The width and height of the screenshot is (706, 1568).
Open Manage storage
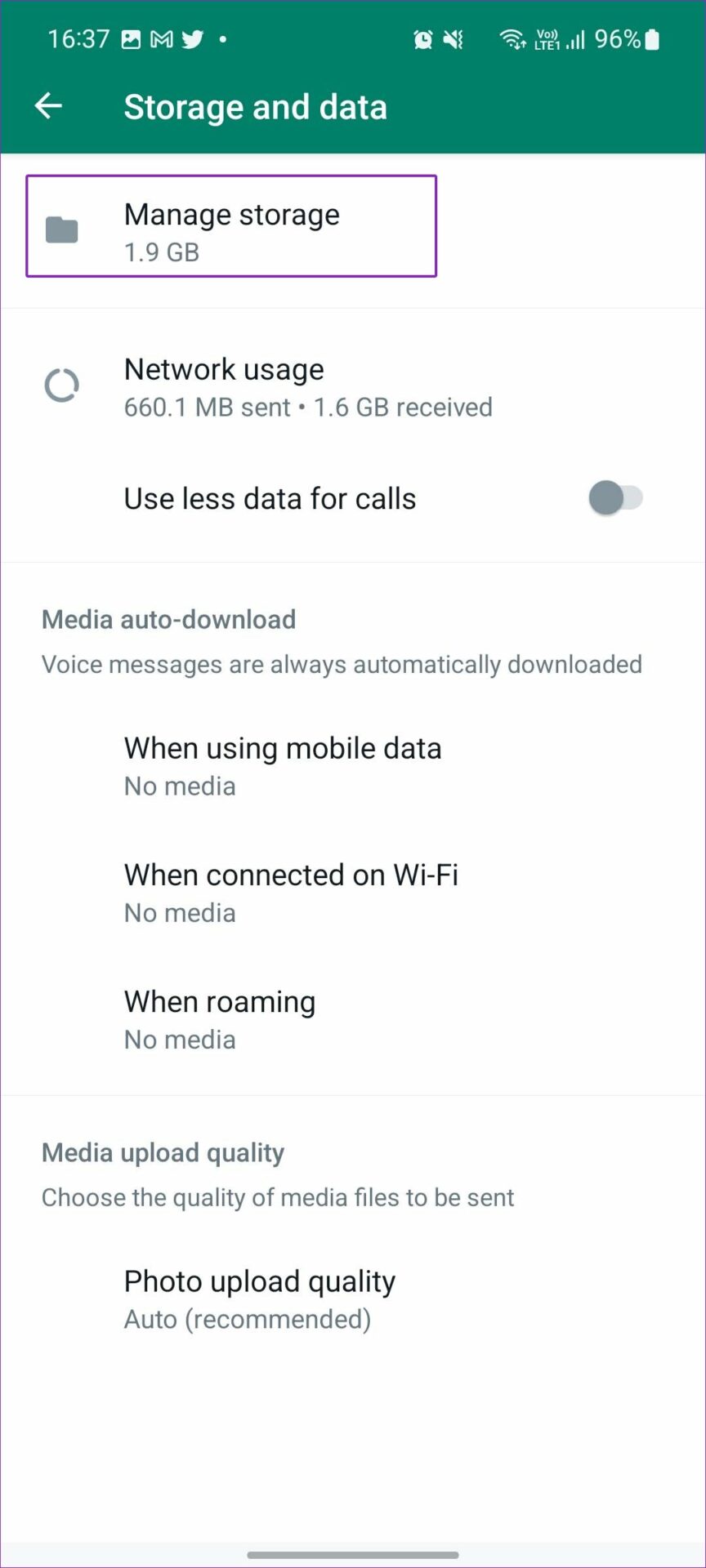(353, 231)
